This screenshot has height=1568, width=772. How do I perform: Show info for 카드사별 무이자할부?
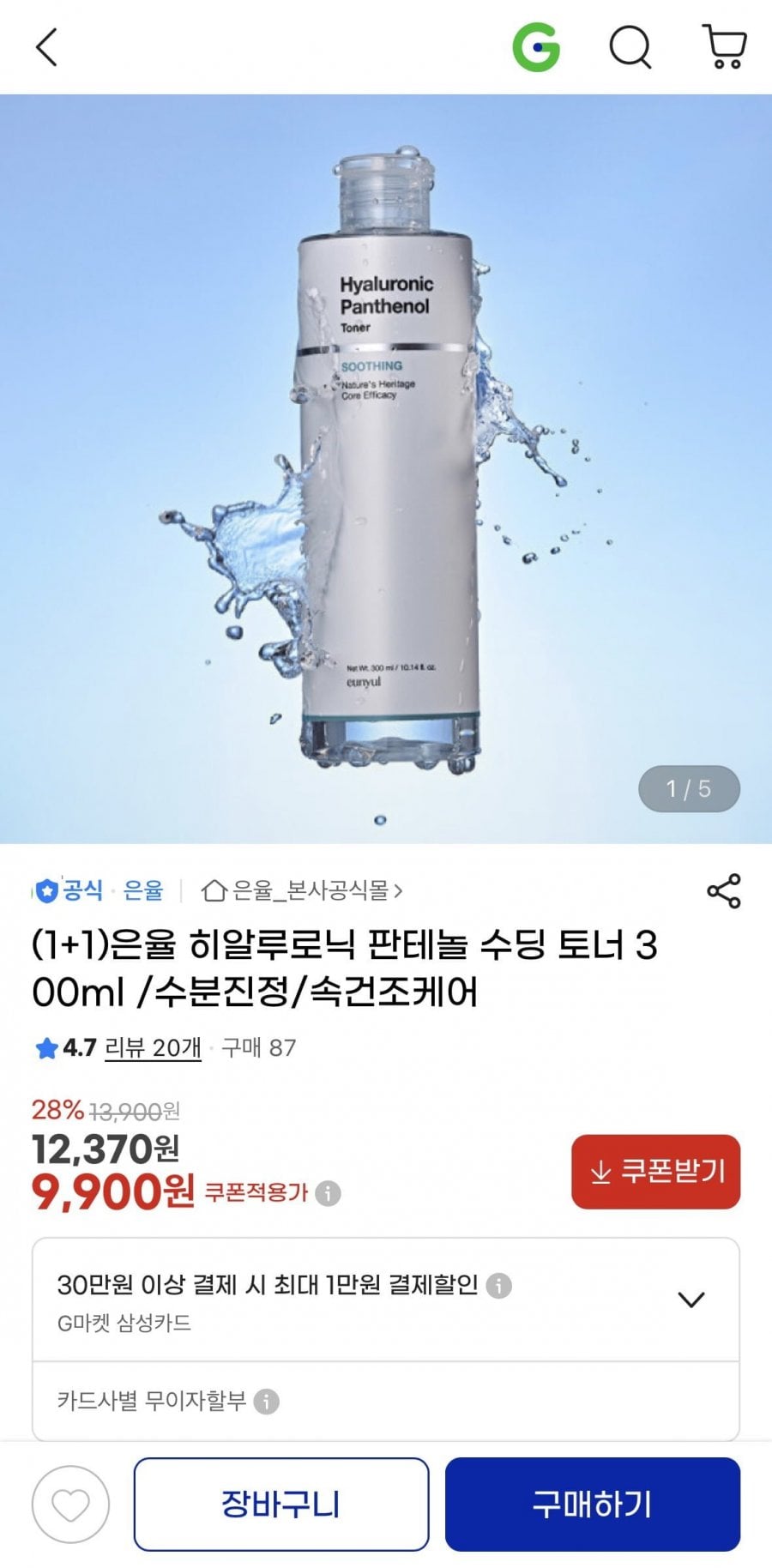point(267,1402)
